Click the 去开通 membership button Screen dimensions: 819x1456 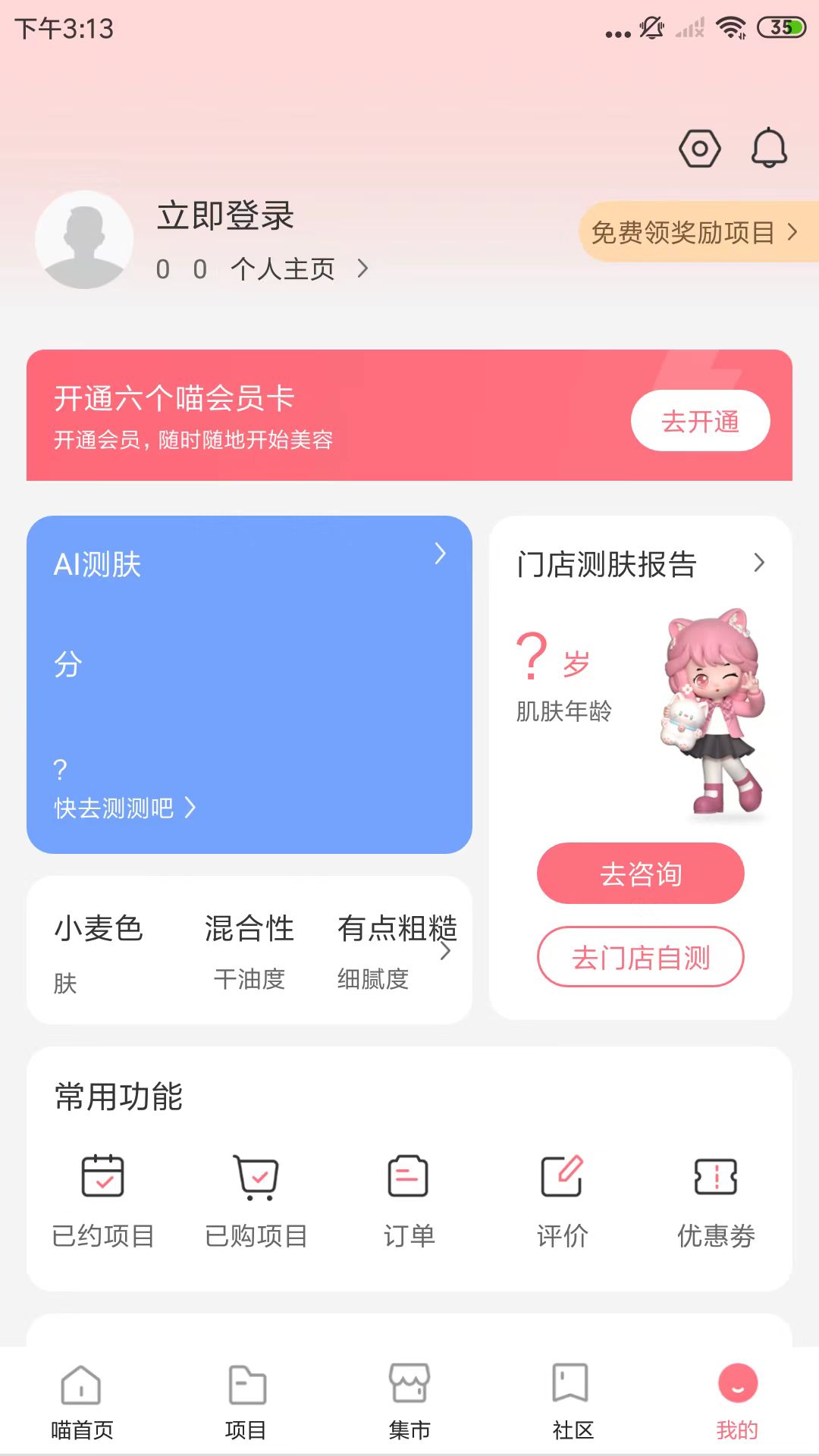[700, 421]
